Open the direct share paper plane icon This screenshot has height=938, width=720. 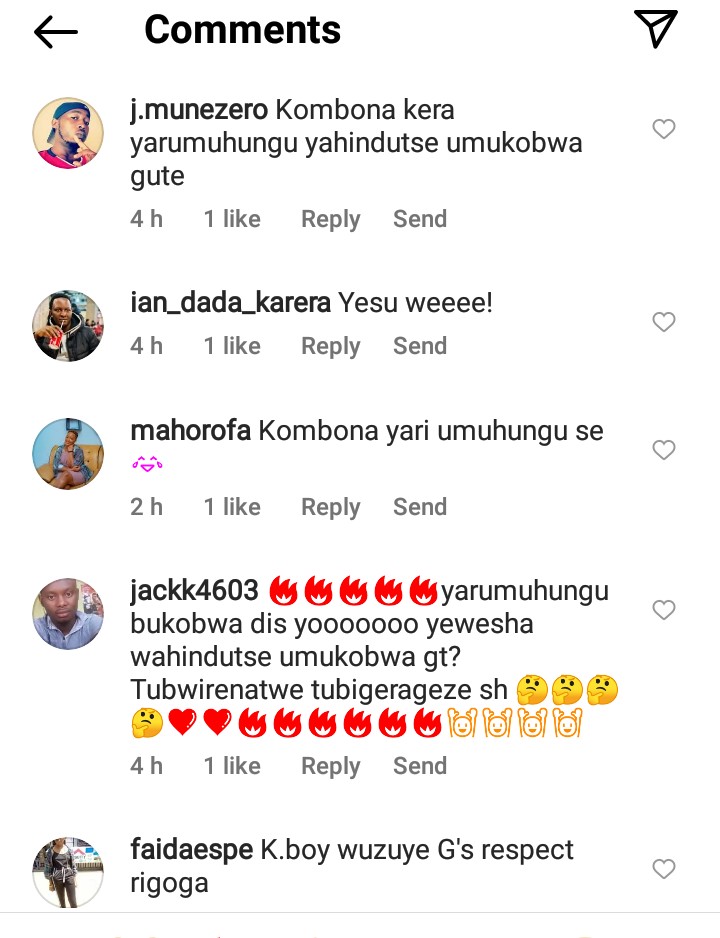(656, 29)
